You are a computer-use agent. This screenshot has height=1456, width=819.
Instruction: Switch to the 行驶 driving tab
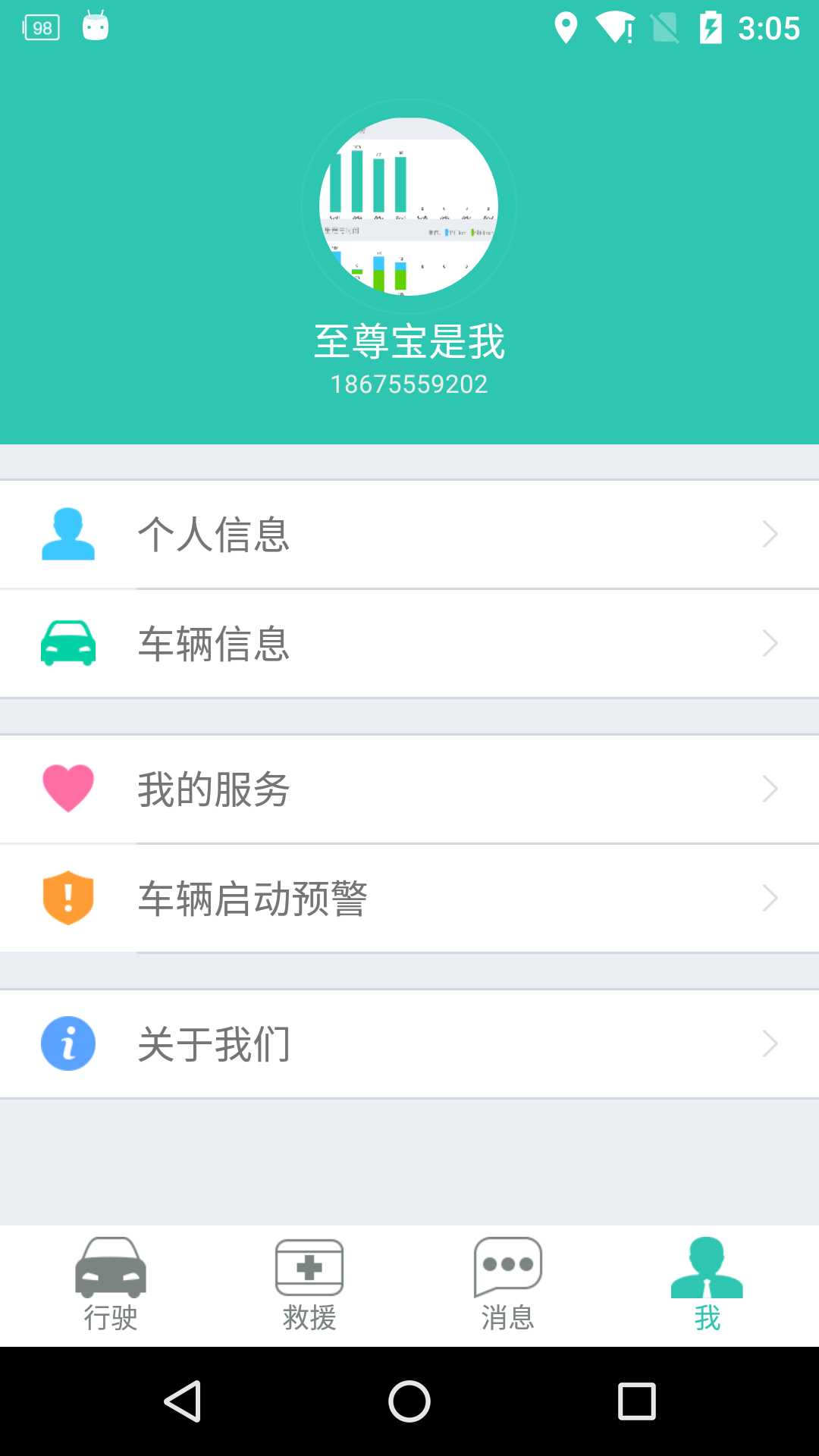click(x=111, y=1285)
